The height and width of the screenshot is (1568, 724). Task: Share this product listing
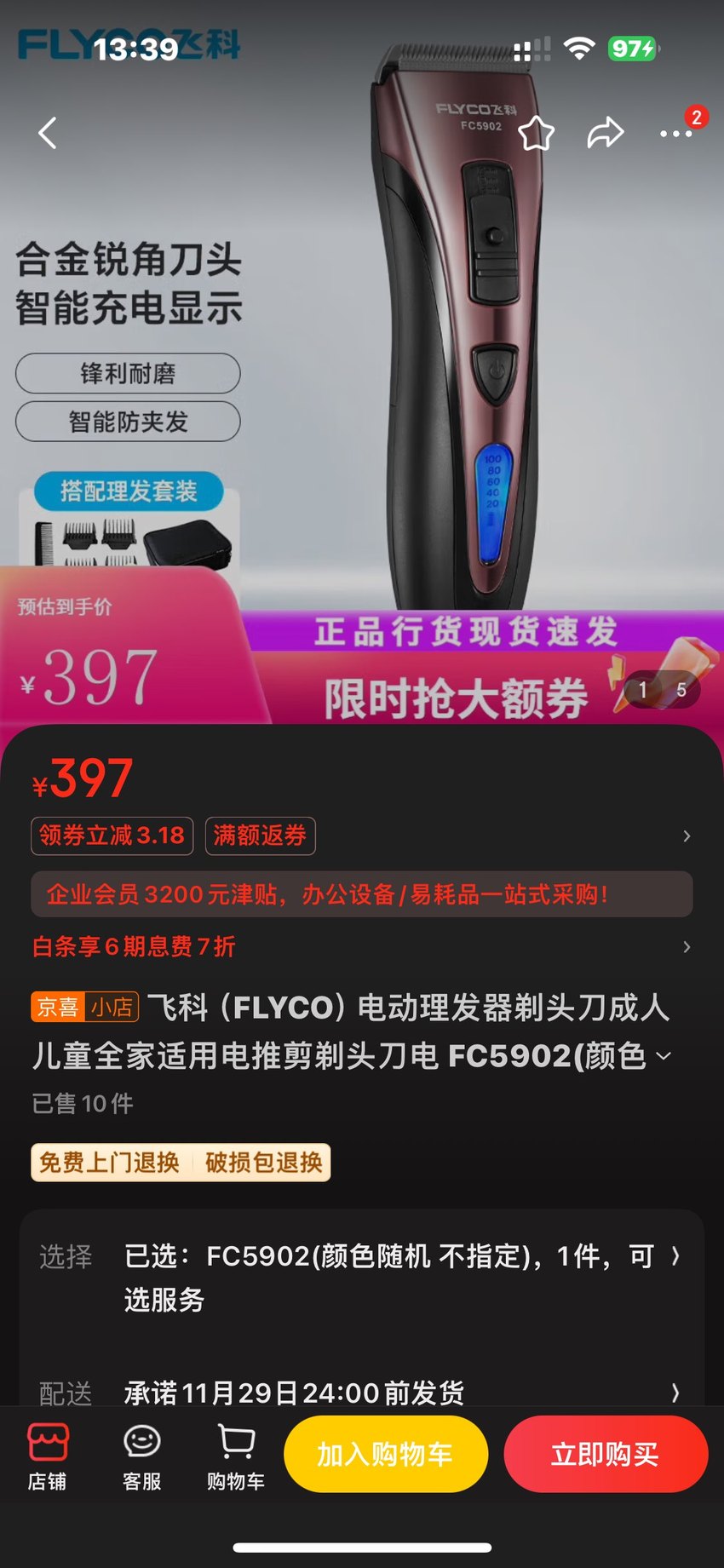[x=606, y=133]
